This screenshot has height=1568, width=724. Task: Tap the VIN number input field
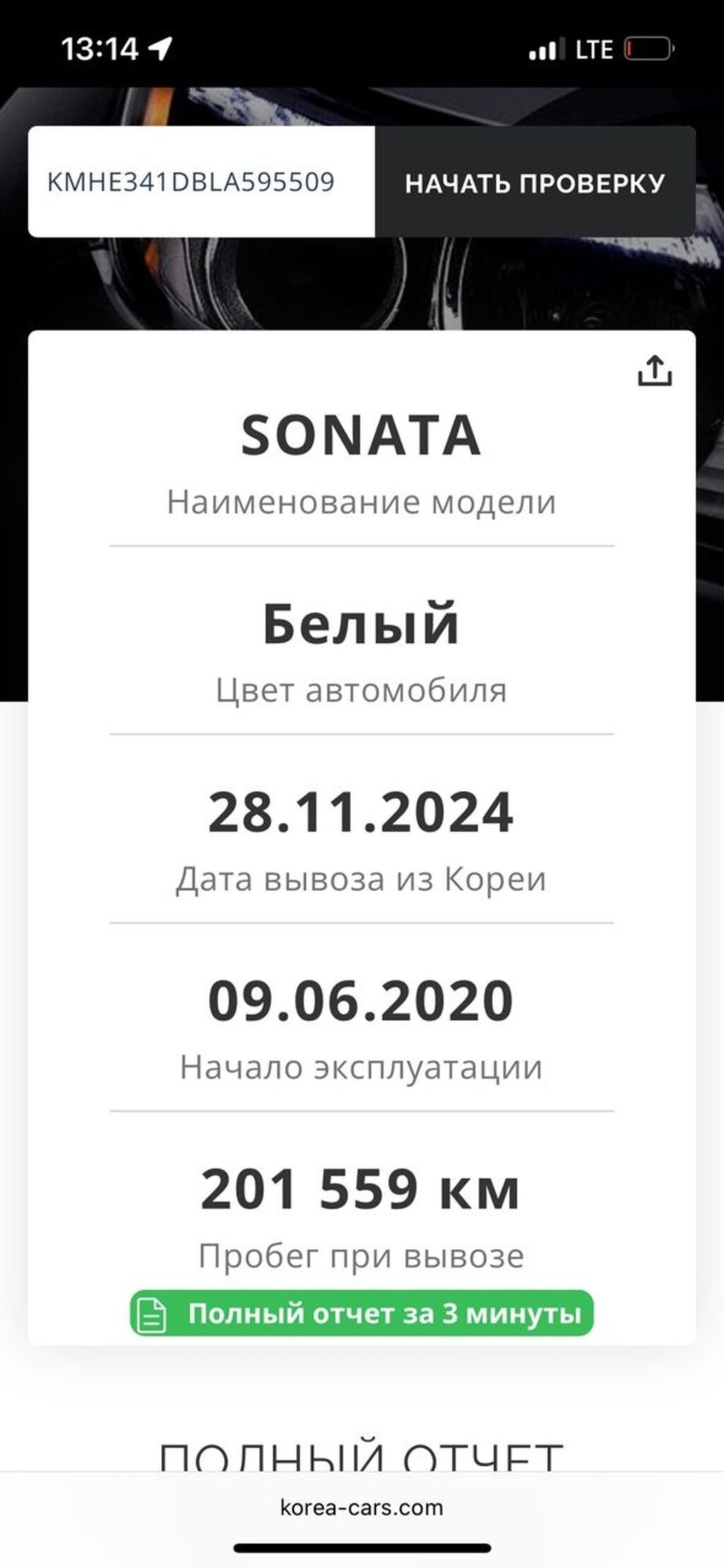tap(201, 182)
